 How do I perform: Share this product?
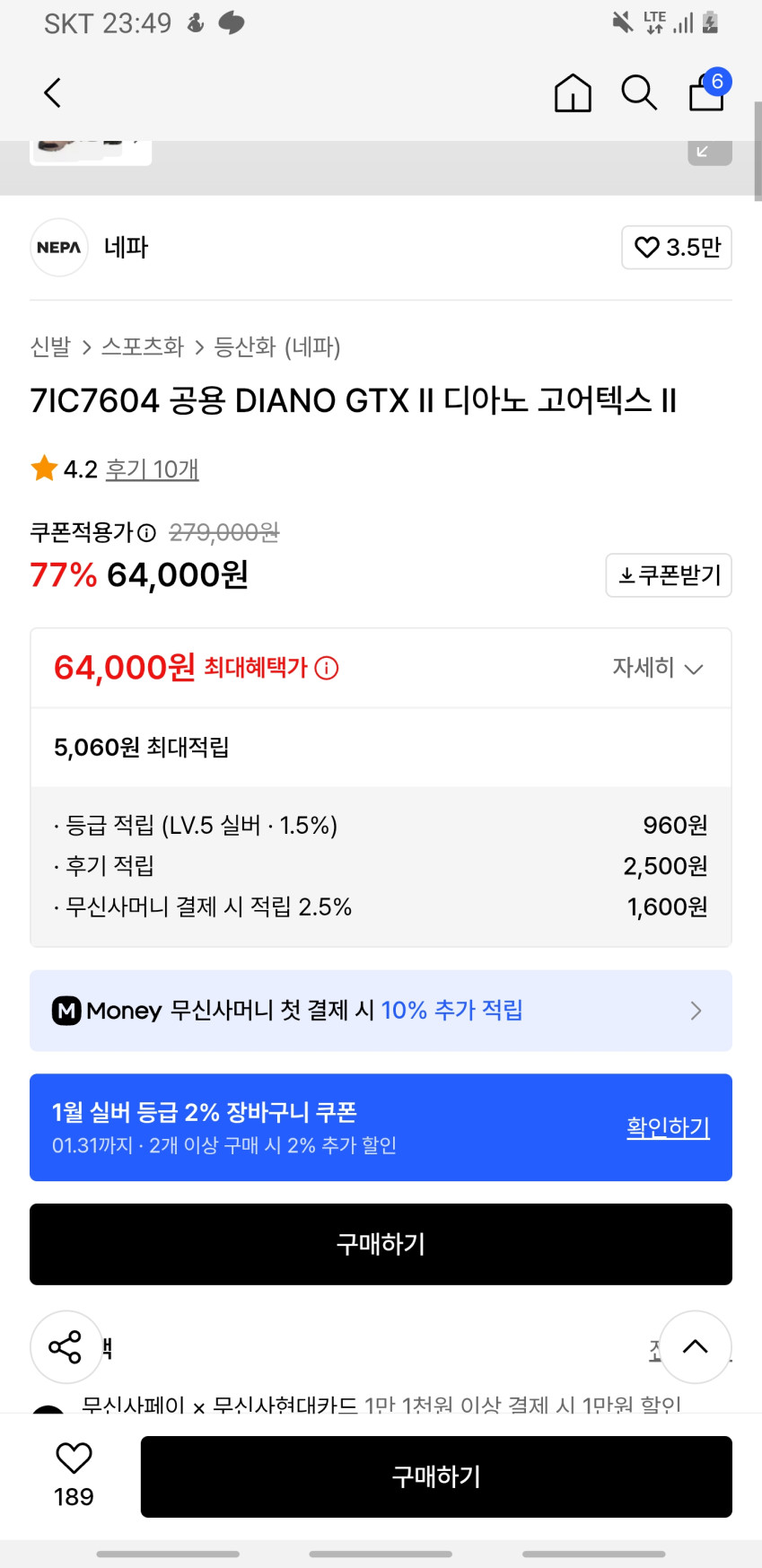66,1346
